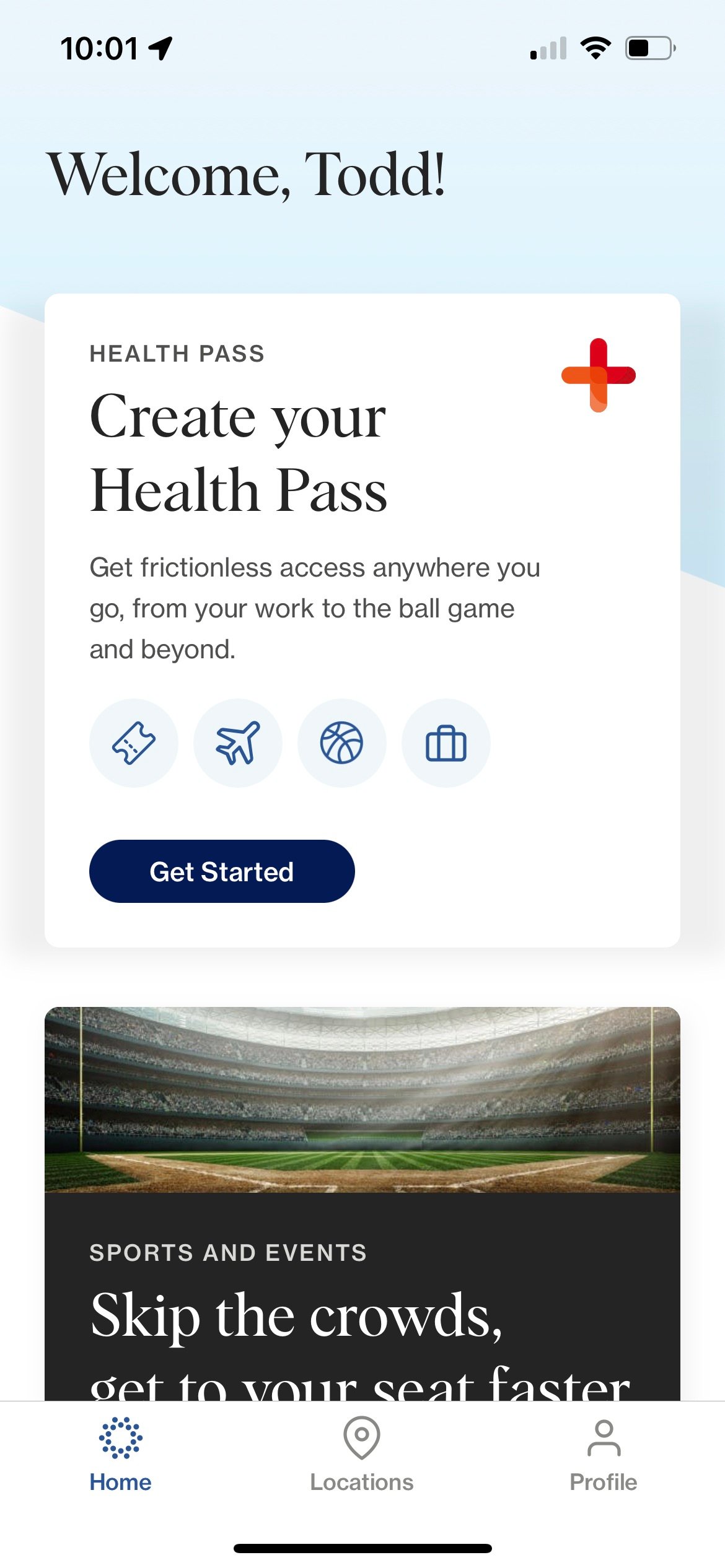725x1568 pixels.
Task: Tap the Get Started button
Action: (x=222, y=871)
